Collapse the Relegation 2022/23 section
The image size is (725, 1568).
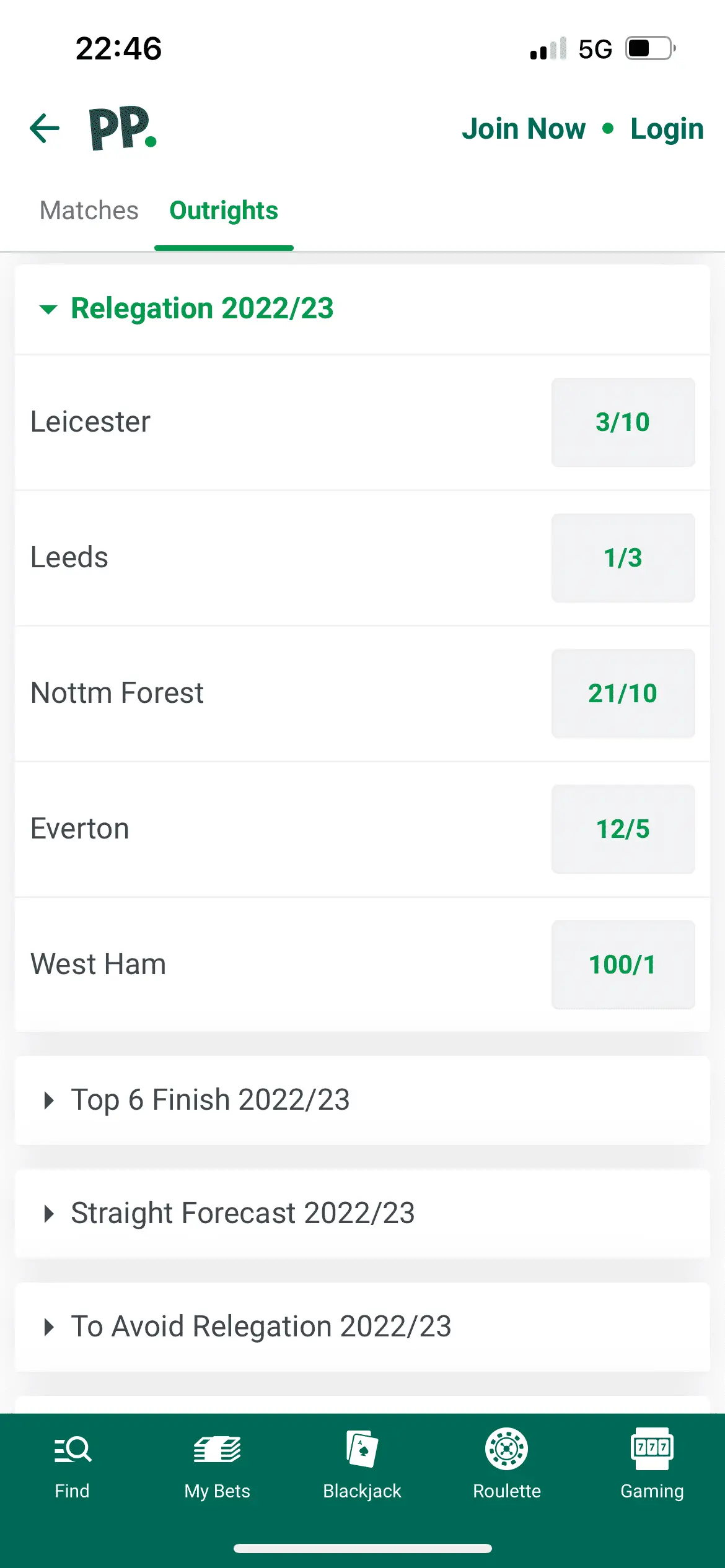pos(186,308)
